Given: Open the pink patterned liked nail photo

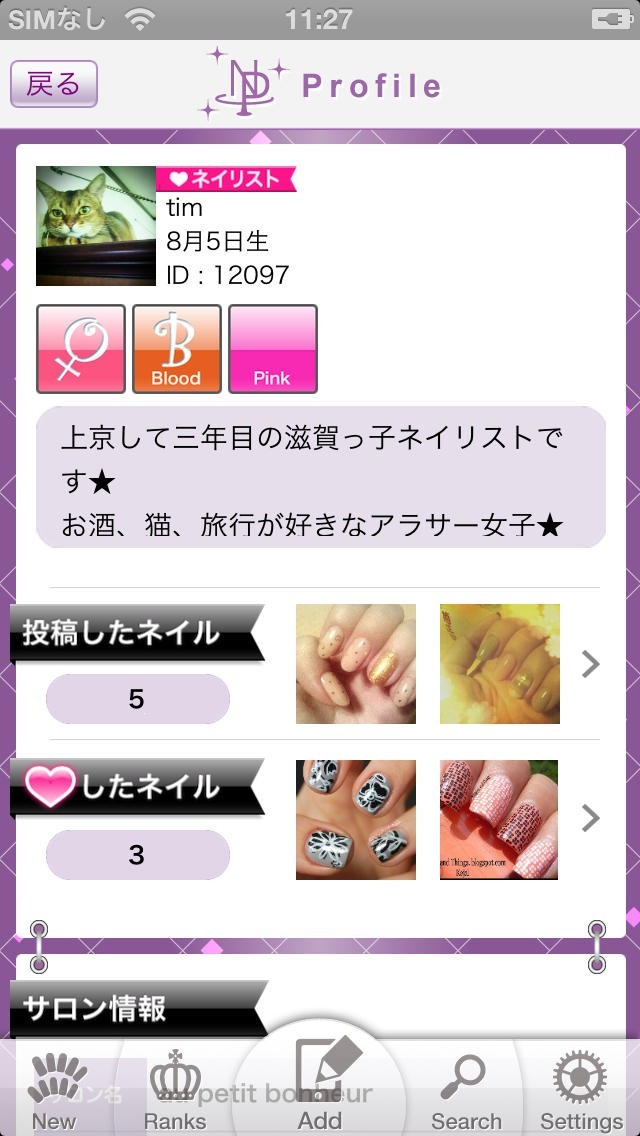Looking at the screenshot, I should (500, 820).
